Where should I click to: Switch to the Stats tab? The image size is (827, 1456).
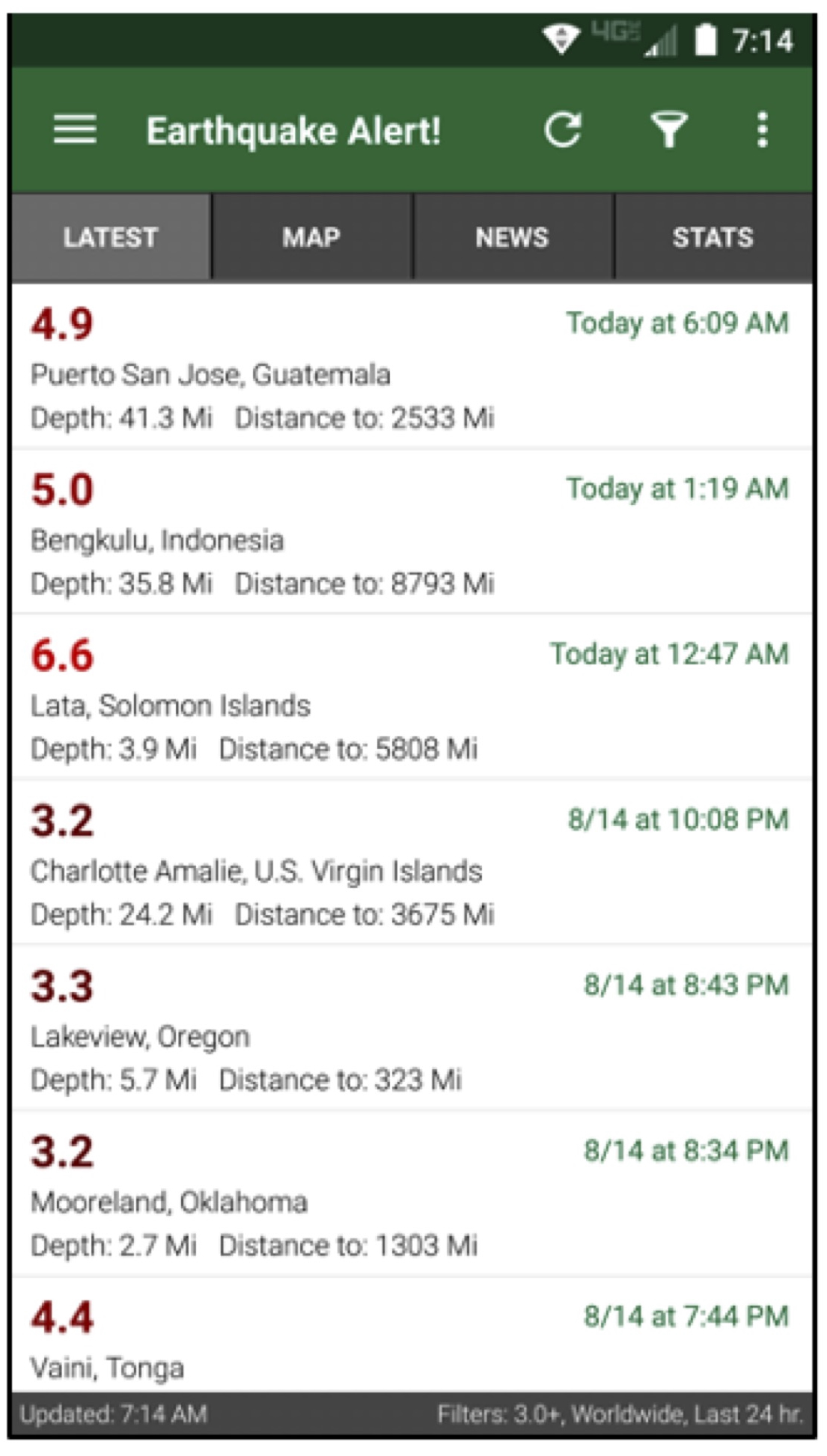point(712,237)
